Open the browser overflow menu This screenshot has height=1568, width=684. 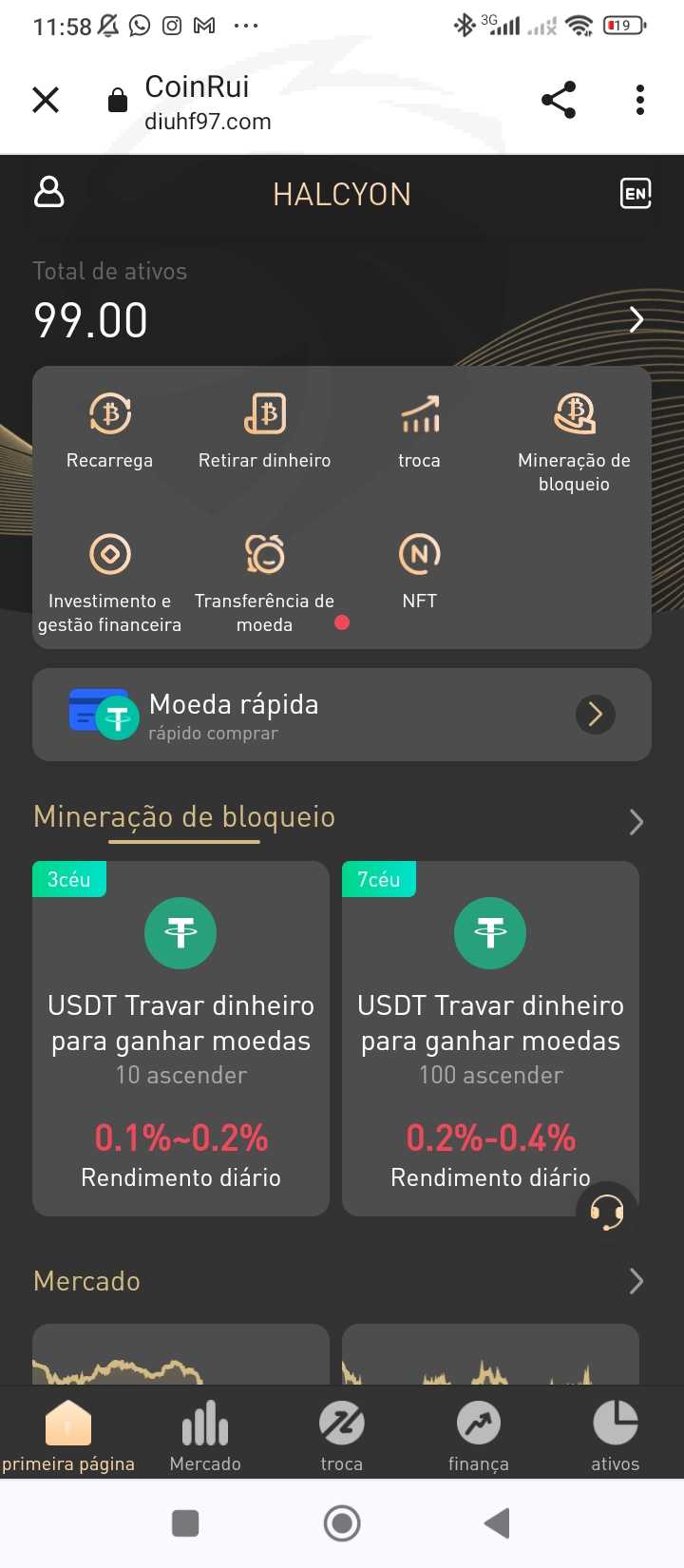coord(640,100)
